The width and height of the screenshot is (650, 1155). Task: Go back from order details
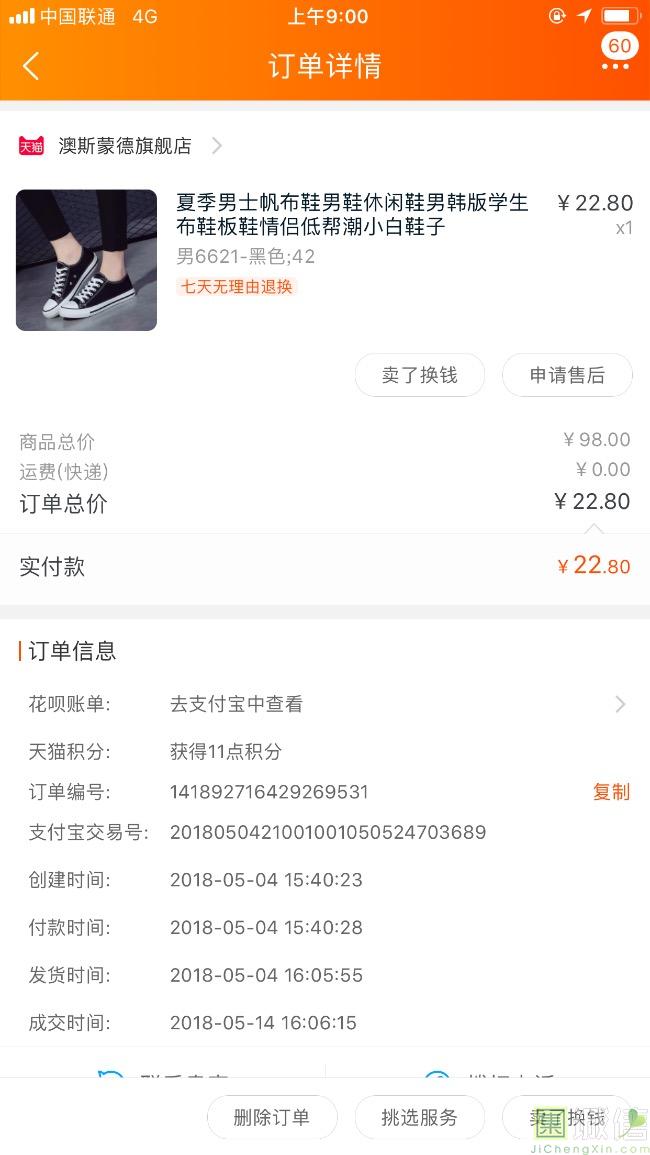(31, 66)
